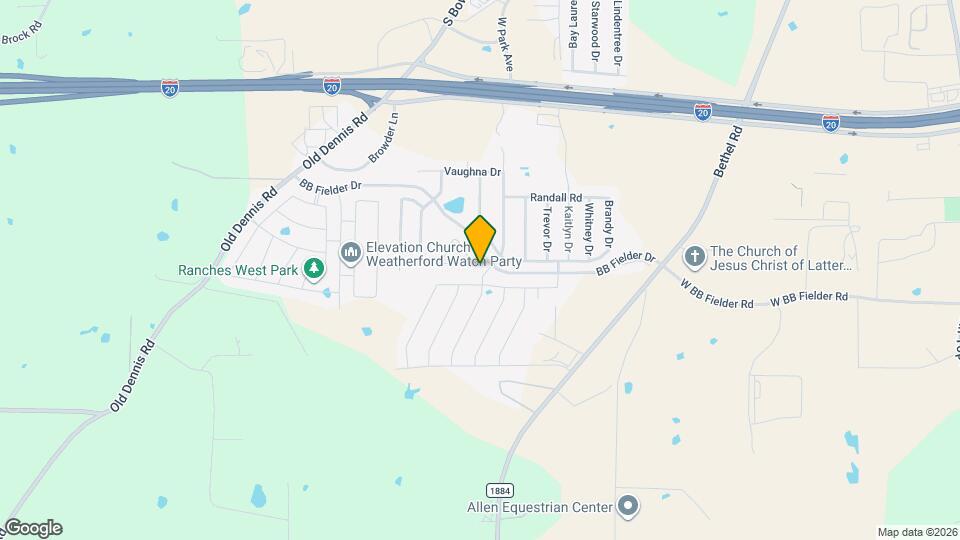This screenshot has height=540, width=960.
Task: Open the Google logo link
Action: click(32, 527)
